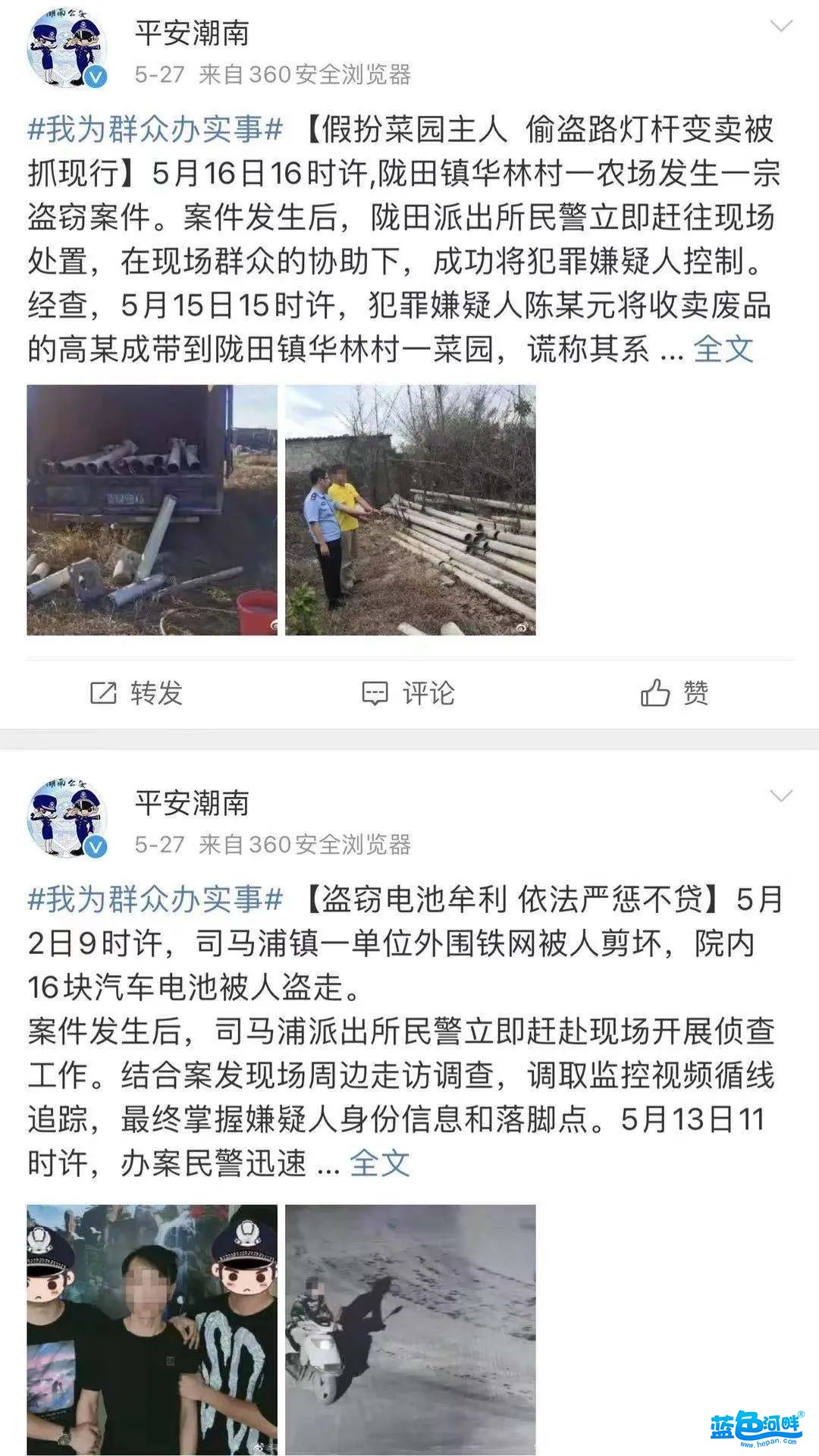Image resolution: width=819 pixels, height=1456 pixels.
Task: Open the #我为群众办实事# hashtag in the second post
Action: pyautogui.click(x=155, y=899)
